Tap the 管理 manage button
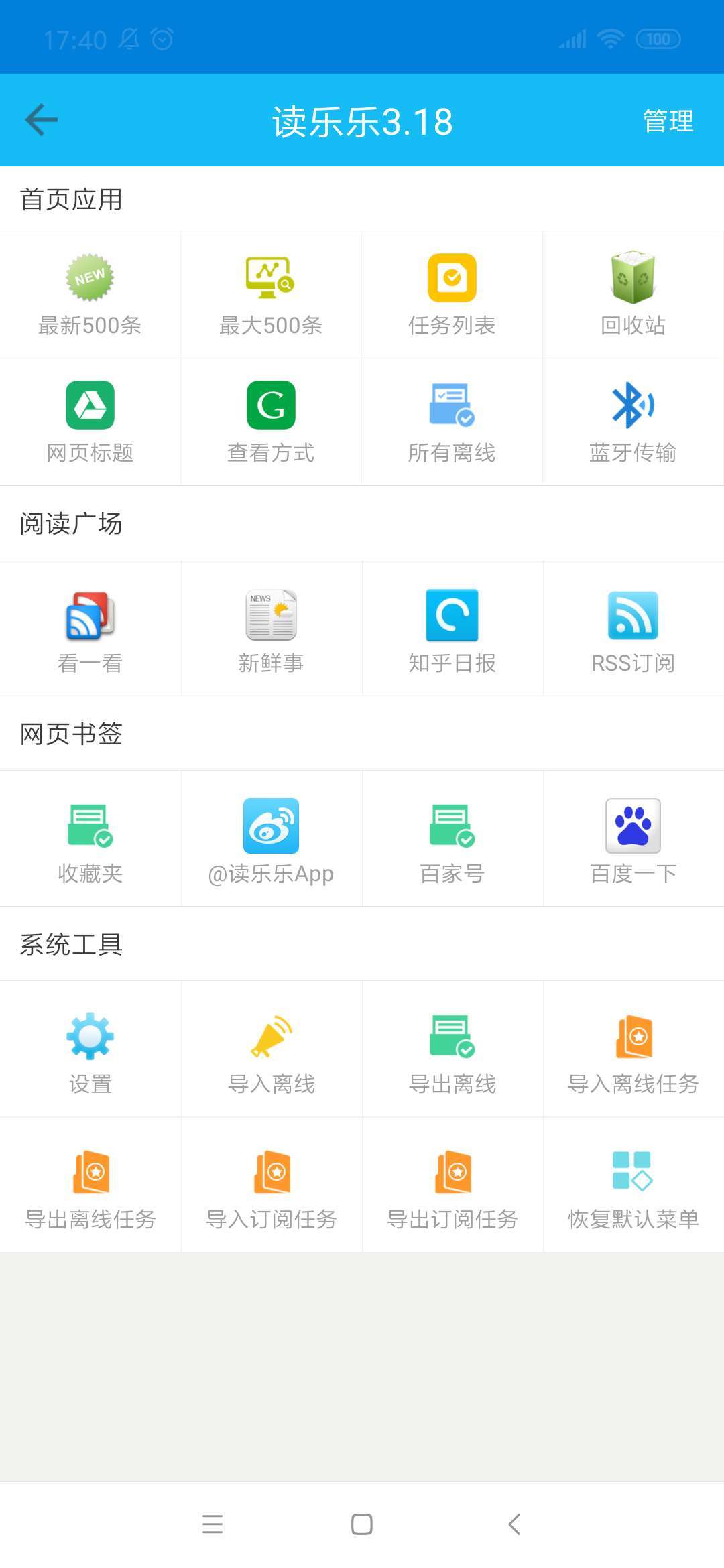The height and width of the screenshot is (1568, 724). point(668,121)
